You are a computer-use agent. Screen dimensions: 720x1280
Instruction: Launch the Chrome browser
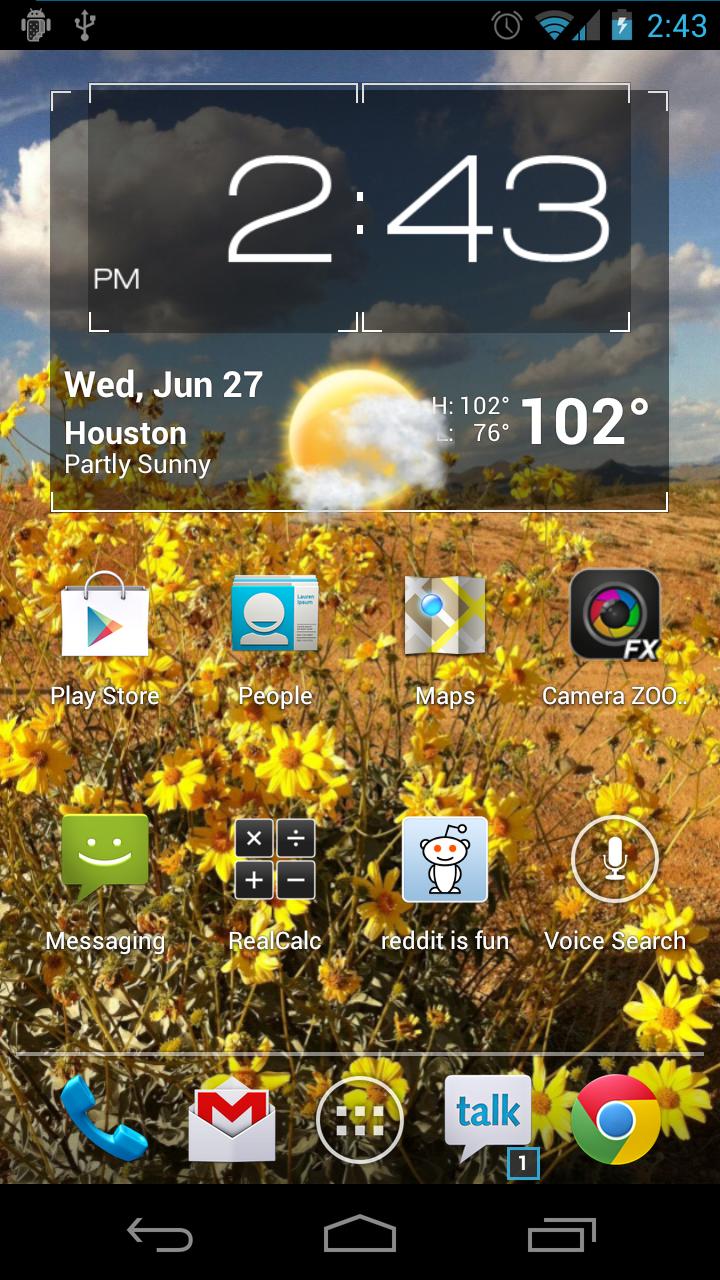[616, 1120]
